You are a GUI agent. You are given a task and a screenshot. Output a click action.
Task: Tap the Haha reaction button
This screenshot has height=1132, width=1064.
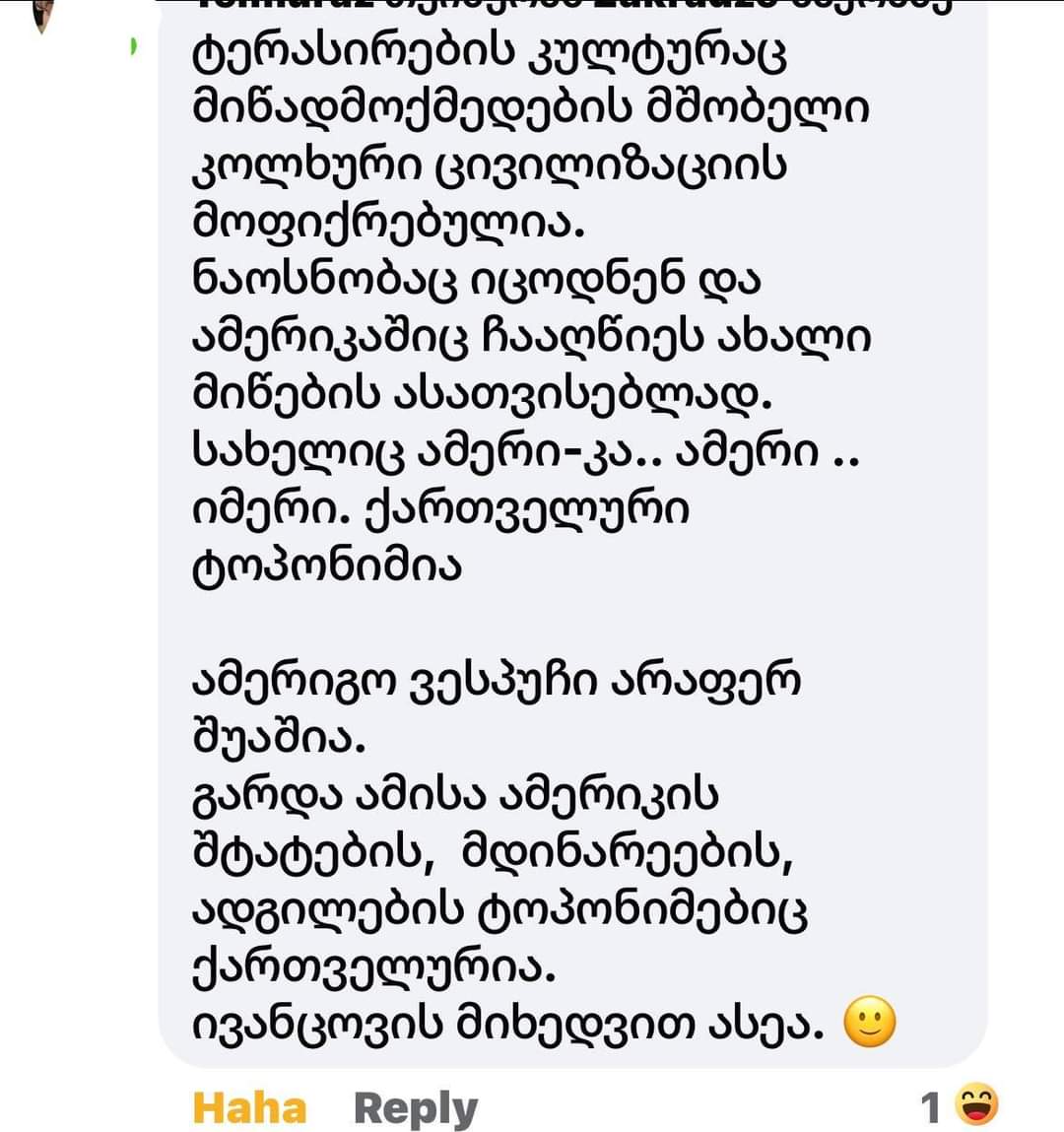pyautogui.click(x=249, y=1107)
